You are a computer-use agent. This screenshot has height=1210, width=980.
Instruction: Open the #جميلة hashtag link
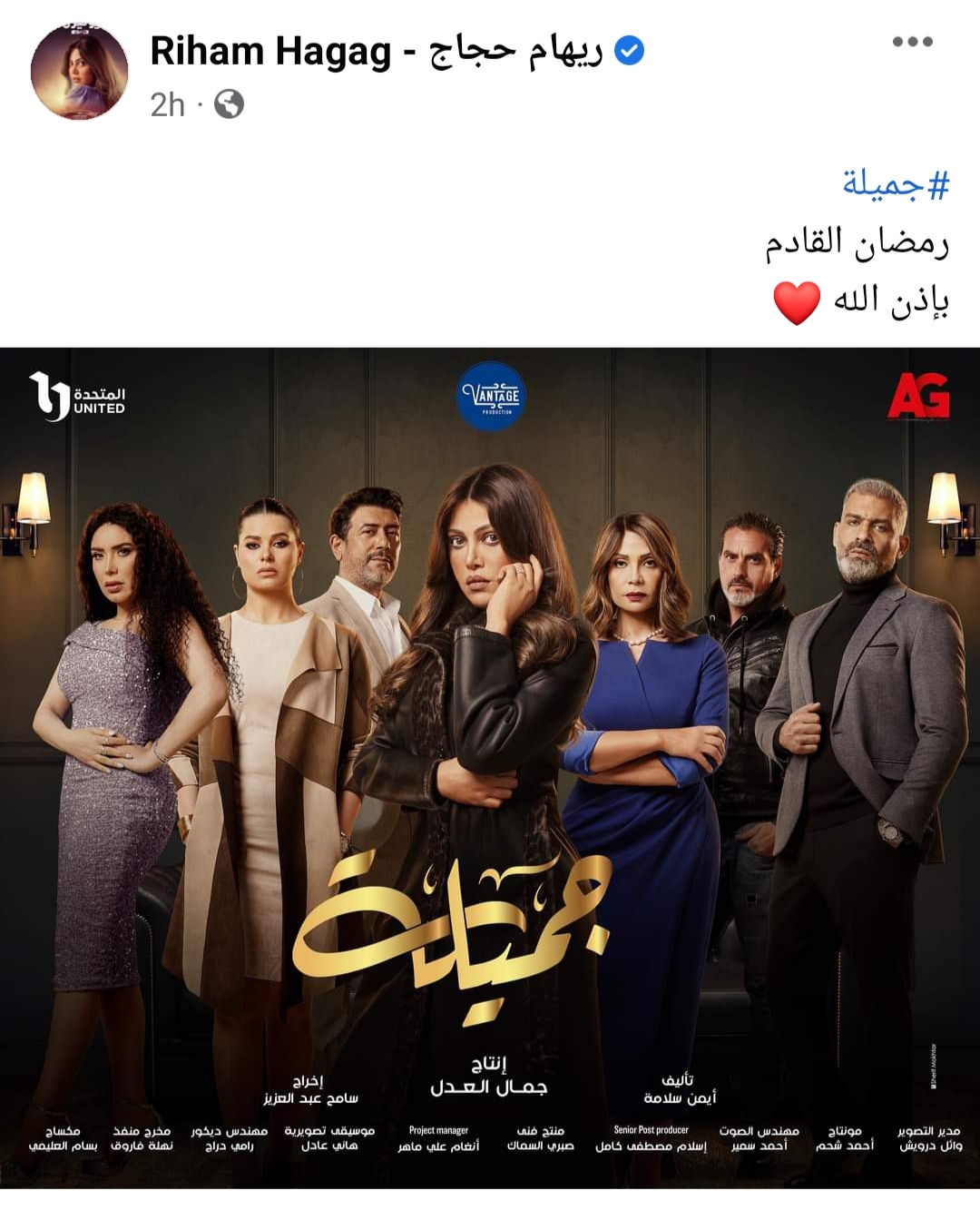(895, 184)
